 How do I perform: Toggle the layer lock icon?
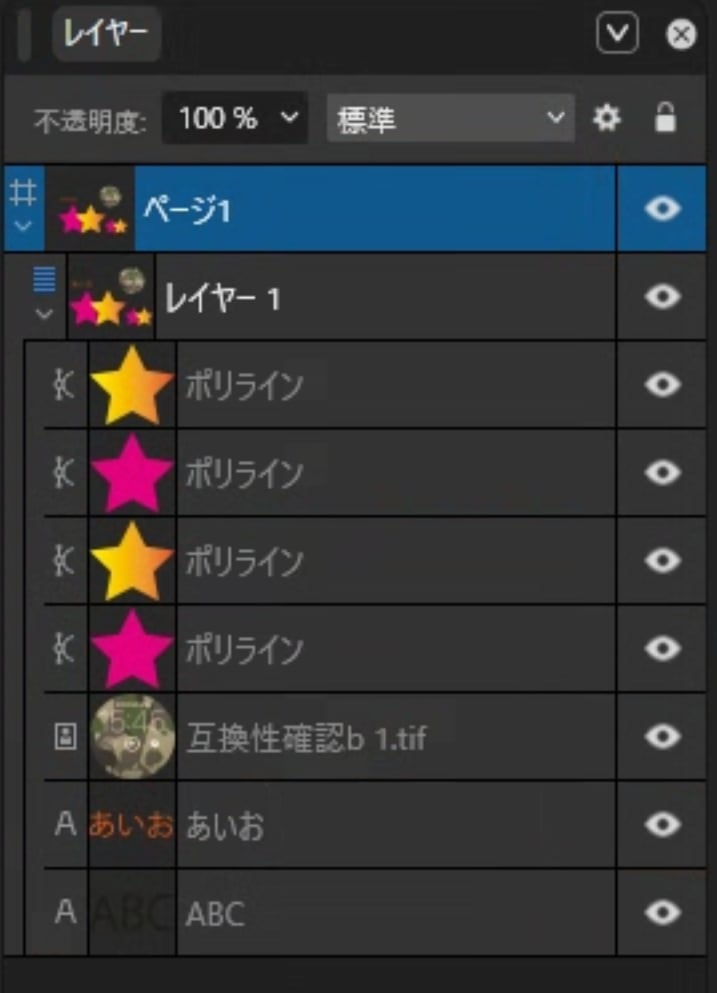(x=665, y=119)
